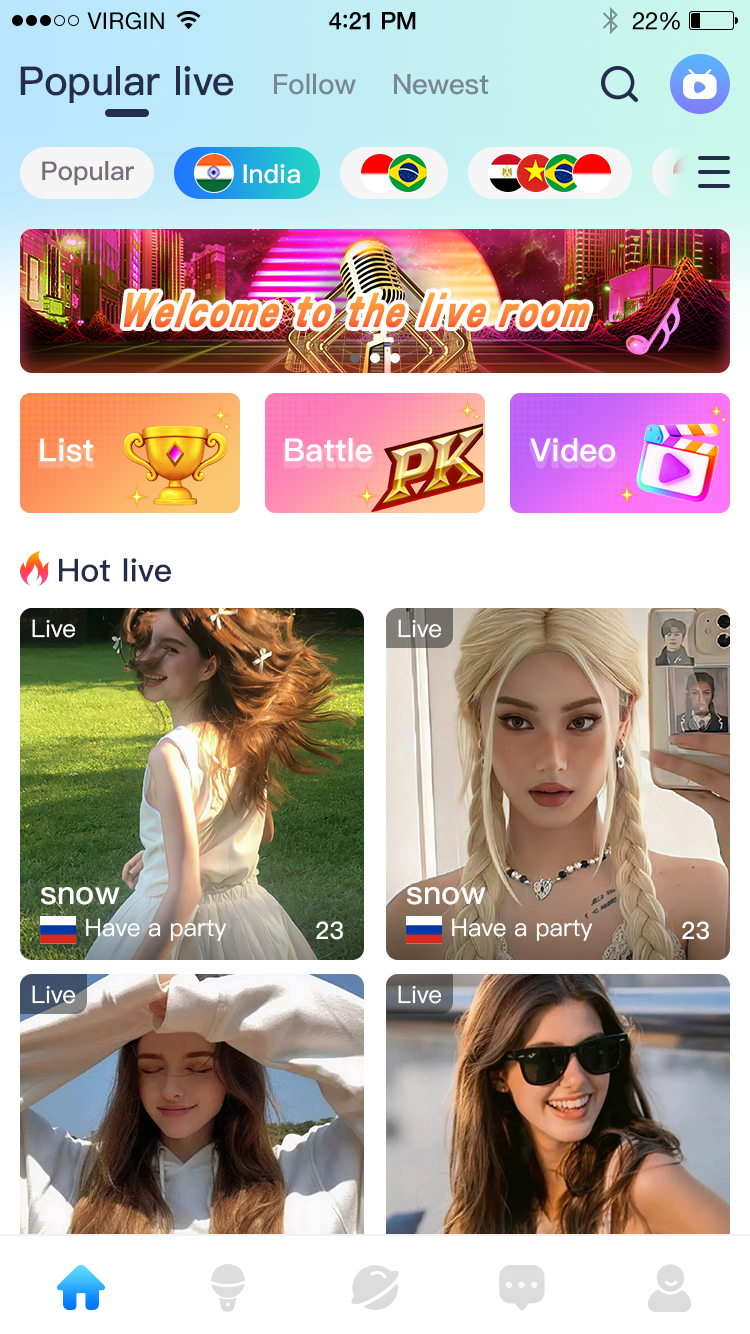750x1334 pixels.
Task: Open the search icon
Action: pos(619,85)
